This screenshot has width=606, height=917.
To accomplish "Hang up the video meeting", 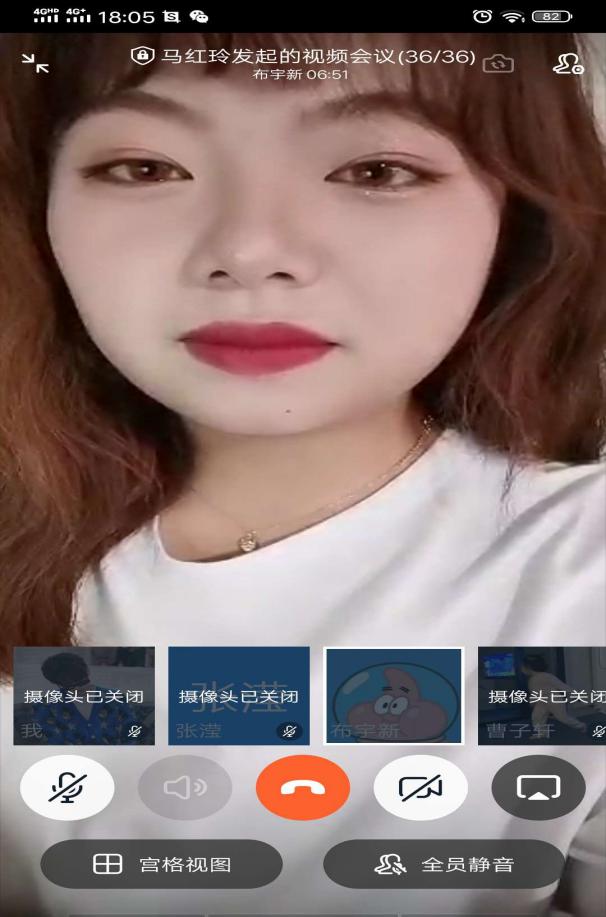I will tap(303, 788).
